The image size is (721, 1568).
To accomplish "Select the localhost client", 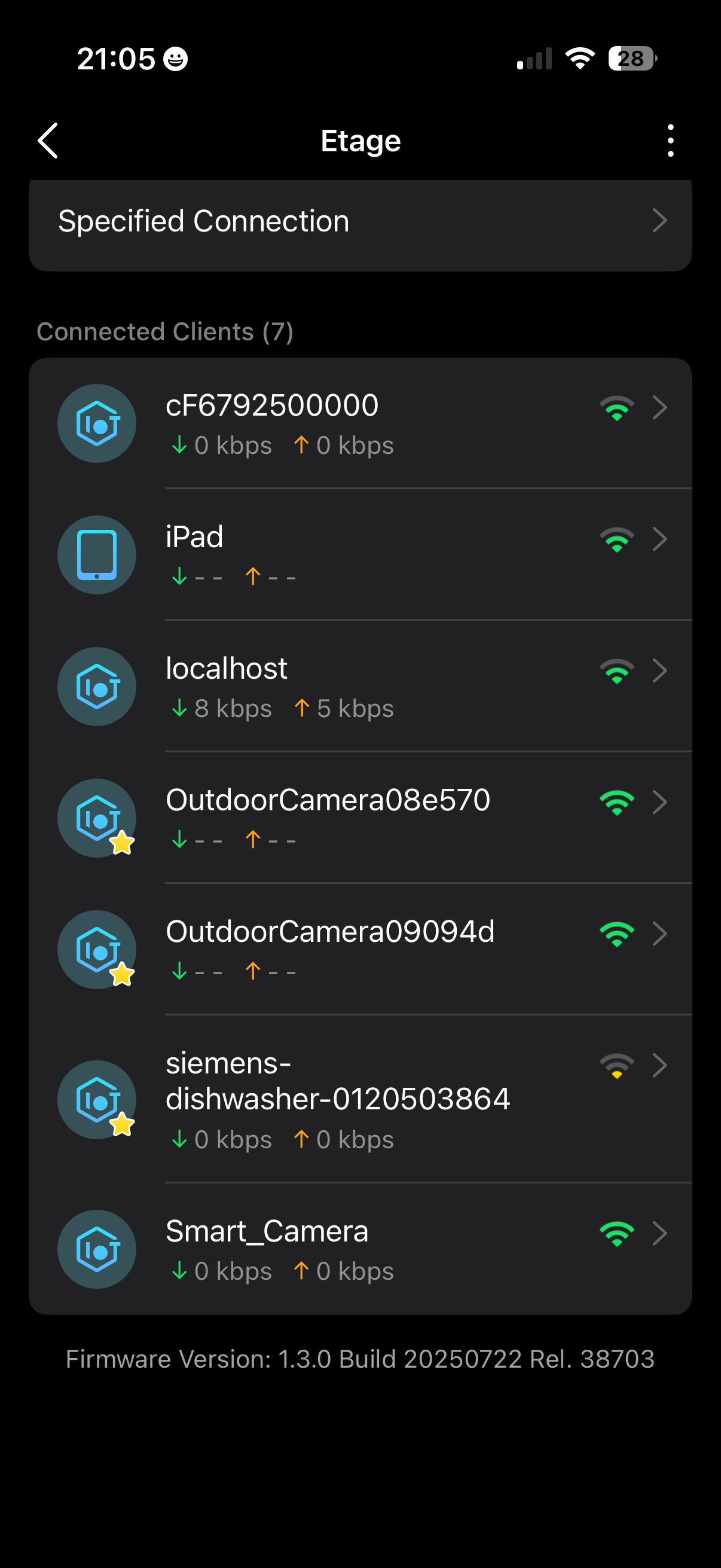I will [x=360, y=687].
